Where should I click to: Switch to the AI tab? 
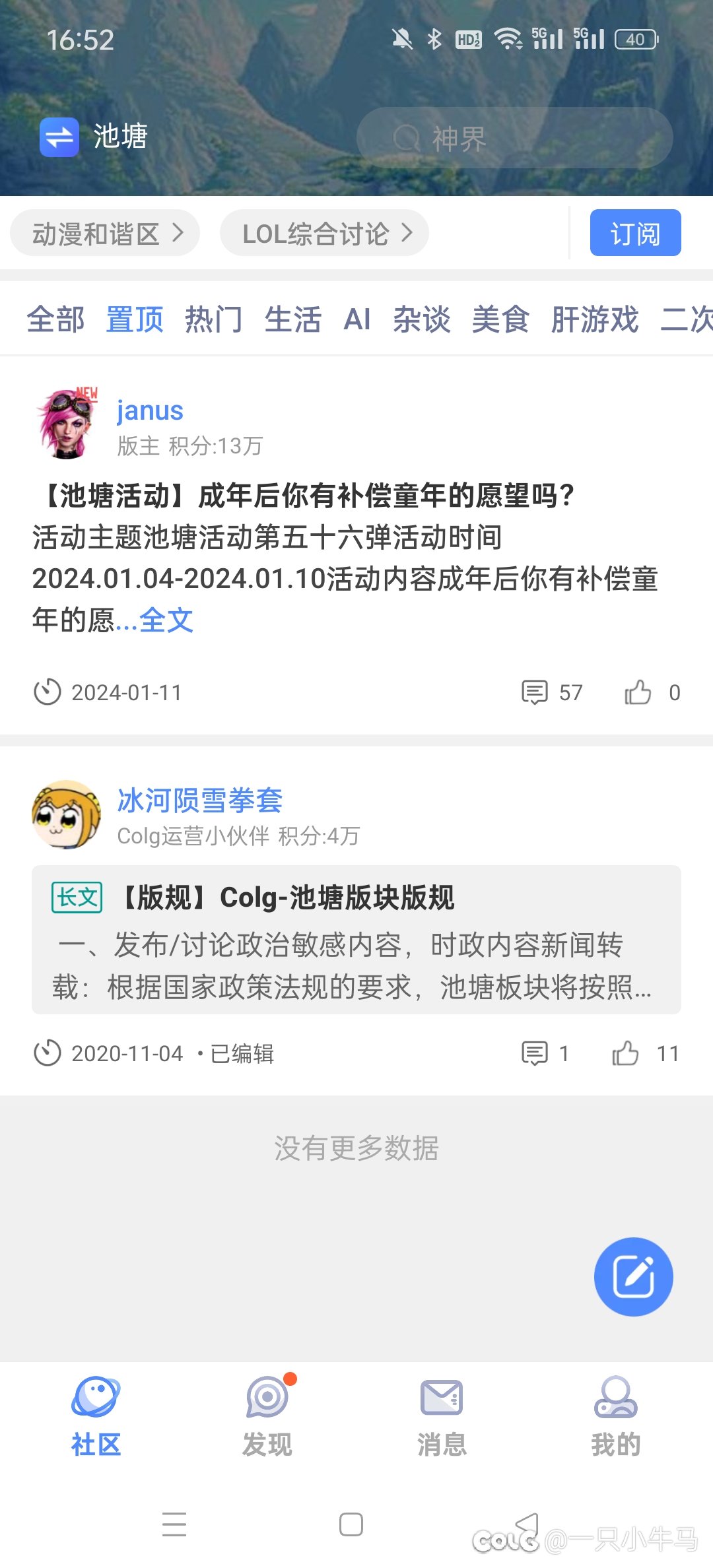coord(357,320)
